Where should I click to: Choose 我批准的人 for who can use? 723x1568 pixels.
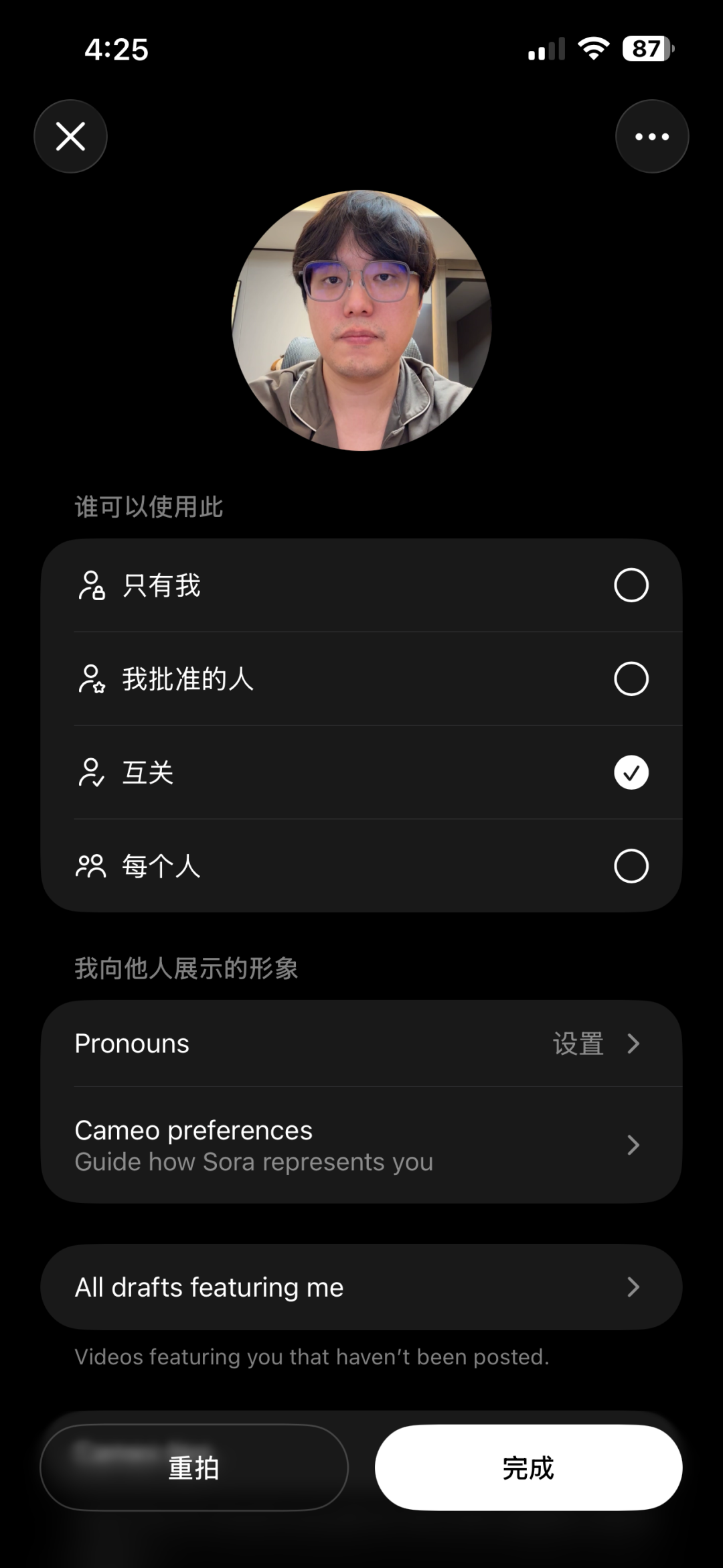361,679
